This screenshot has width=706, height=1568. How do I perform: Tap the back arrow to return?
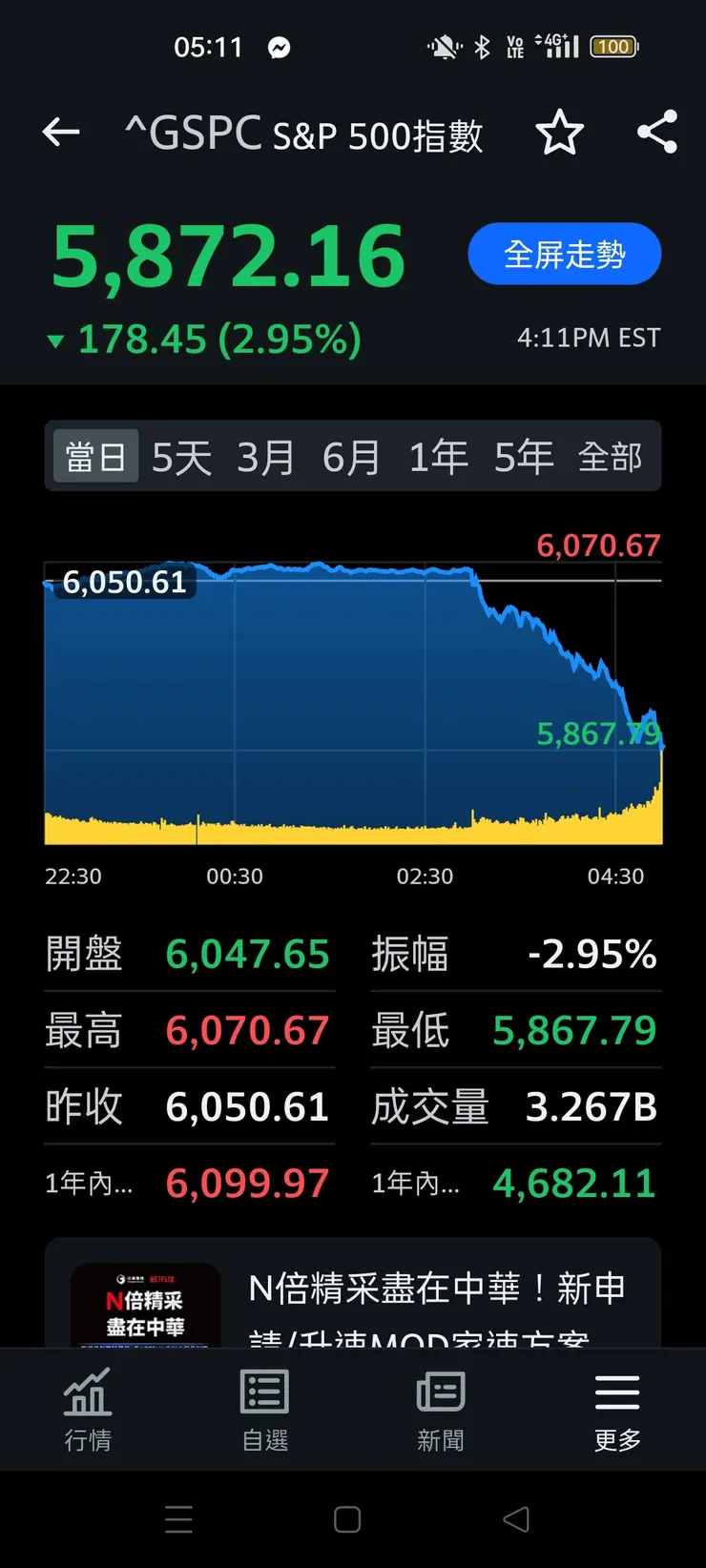point(61,133)
